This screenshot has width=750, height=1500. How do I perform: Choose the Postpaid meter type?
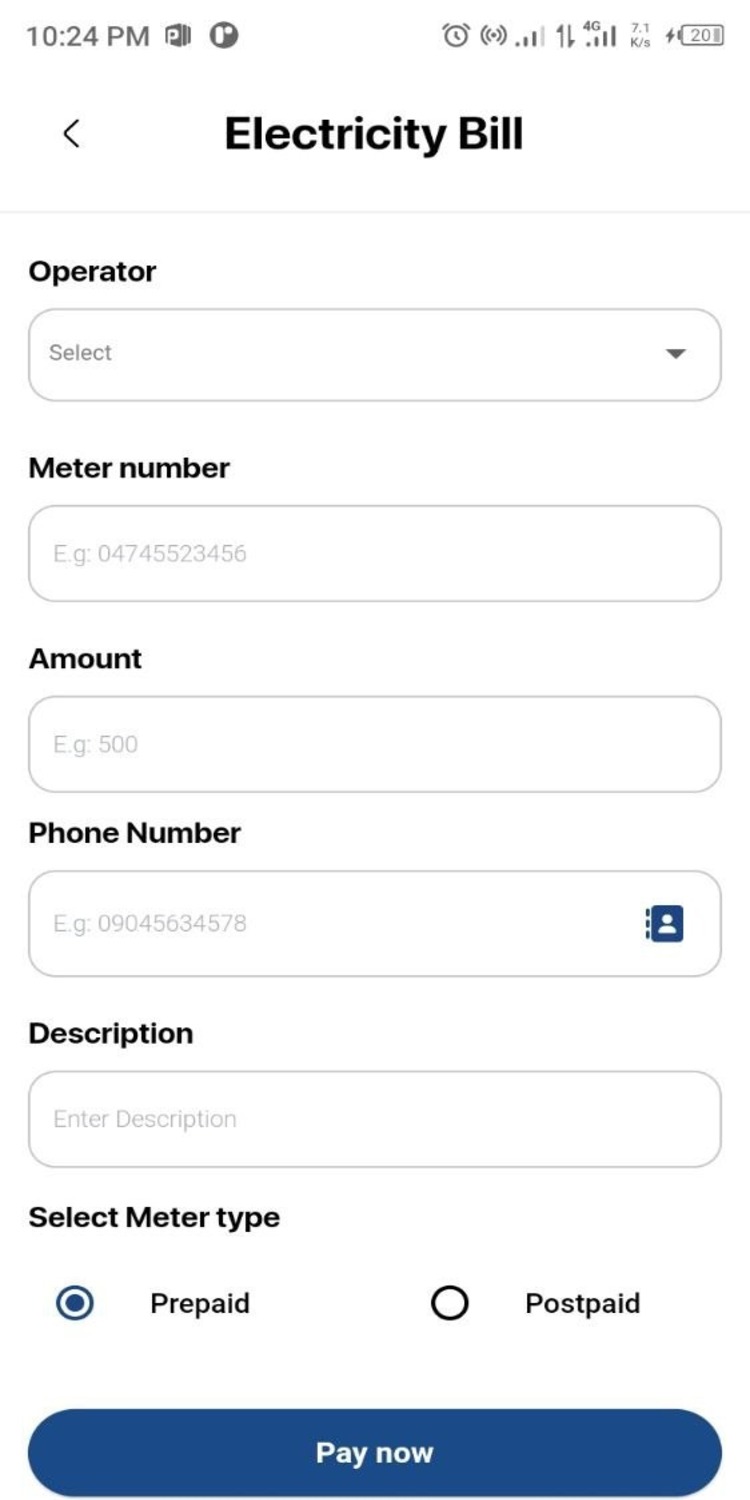tap(450, 1304)
